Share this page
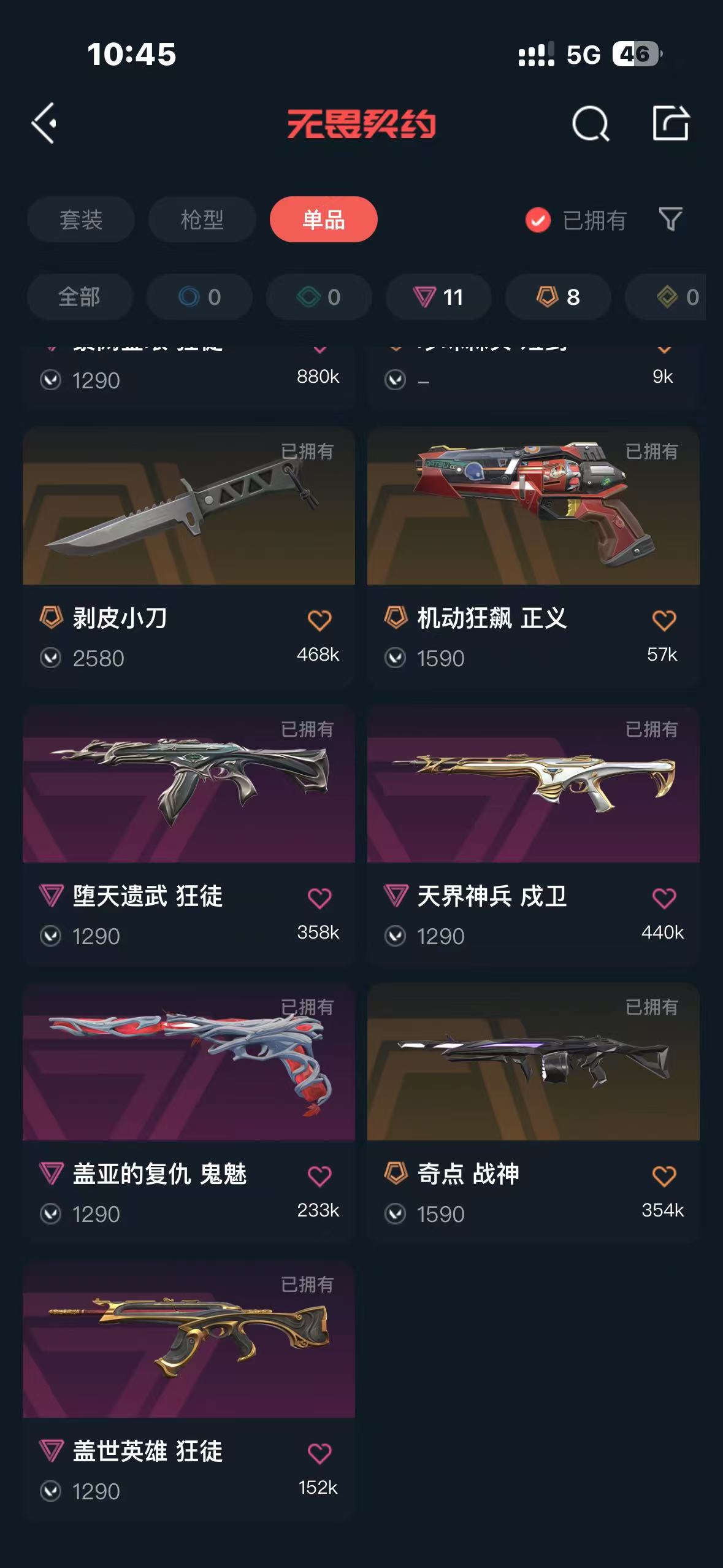Screen dimensions: 723x1568 click(670, 123)
